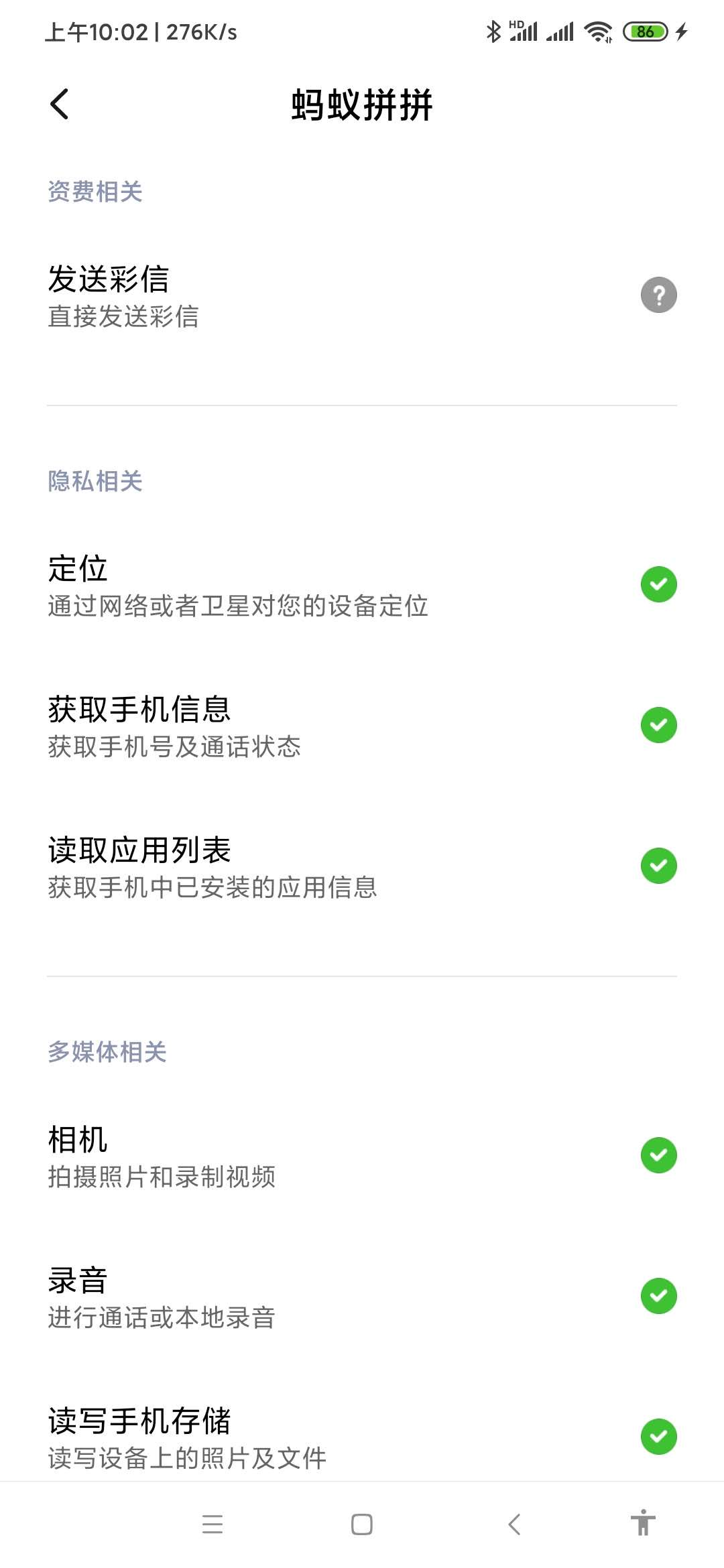Go back from the 蚂蚁拼拼 permissions page
The image size is (724, 1568).
point(59,105)
